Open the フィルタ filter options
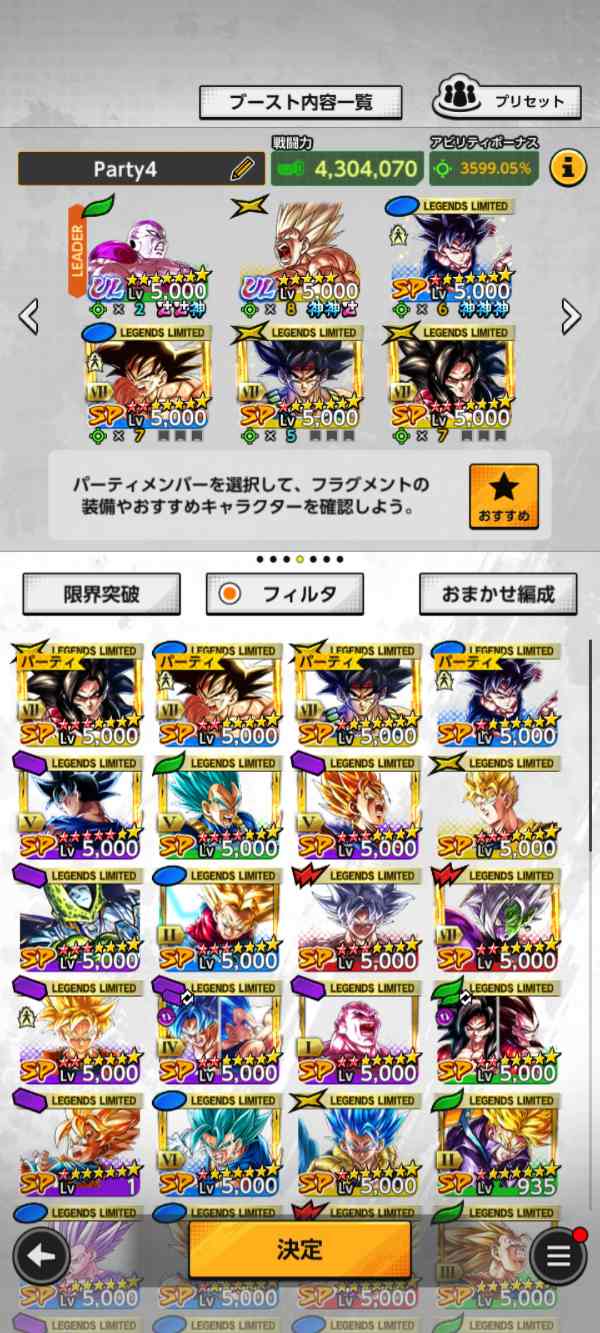 point(285,594)
